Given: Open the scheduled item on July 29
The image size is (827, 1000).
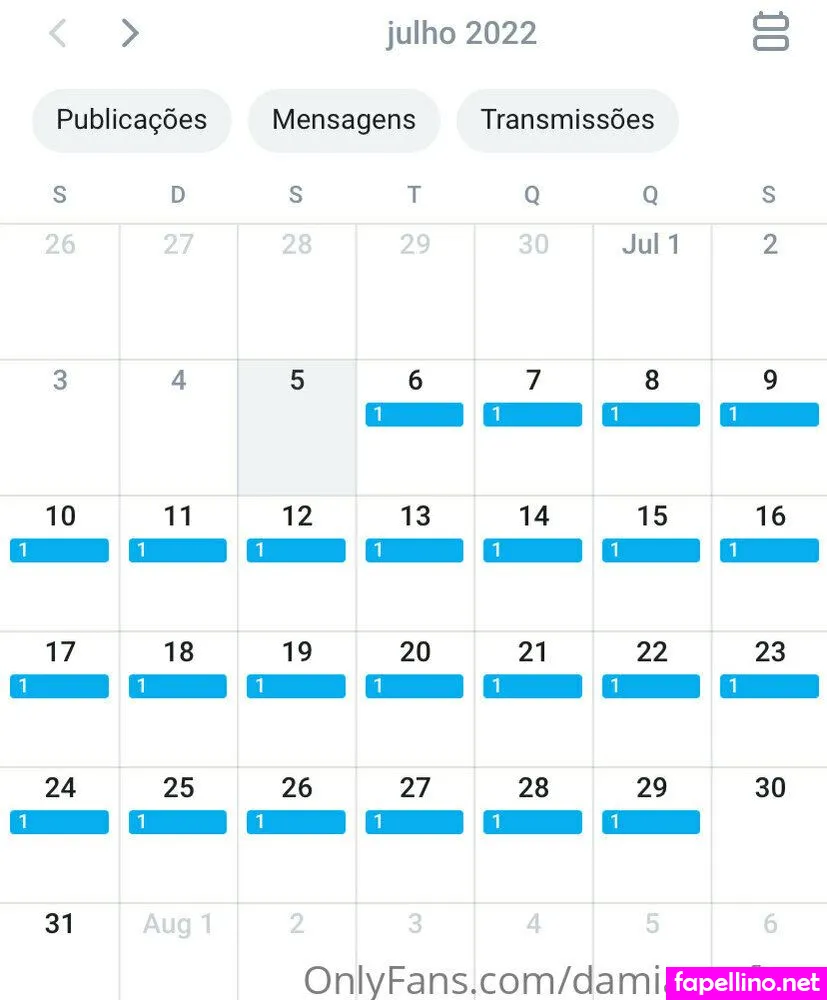Looking at the screenshot, I should (650, 822).
